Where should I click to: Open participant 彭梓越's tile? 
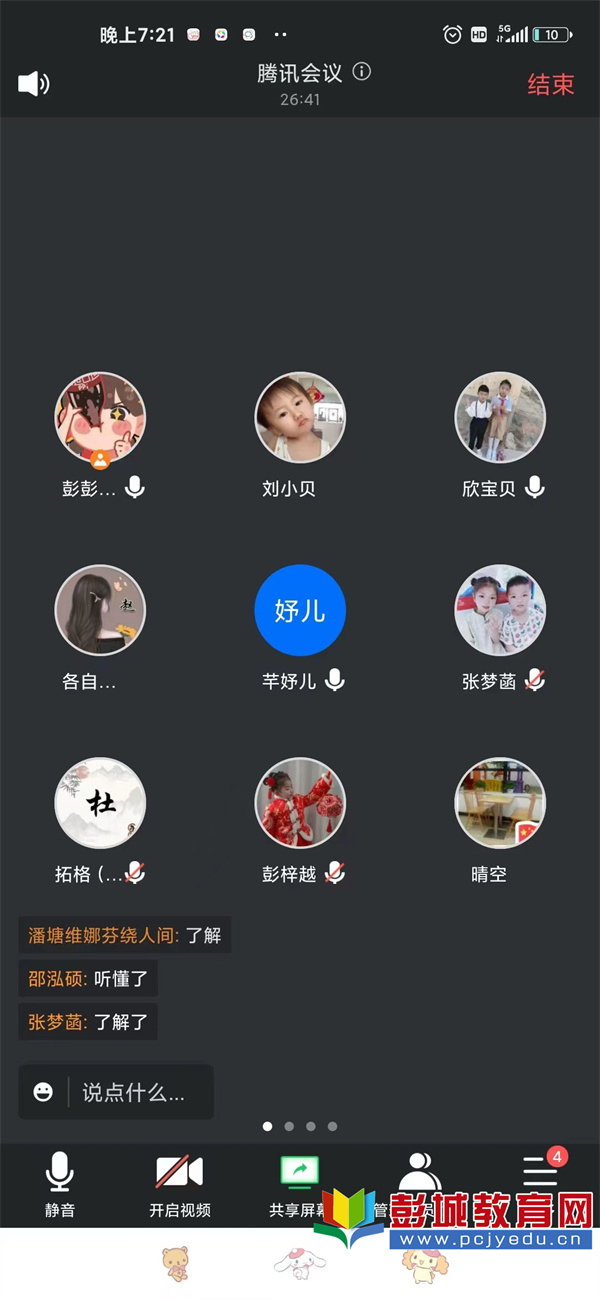(x=300, y=802)
